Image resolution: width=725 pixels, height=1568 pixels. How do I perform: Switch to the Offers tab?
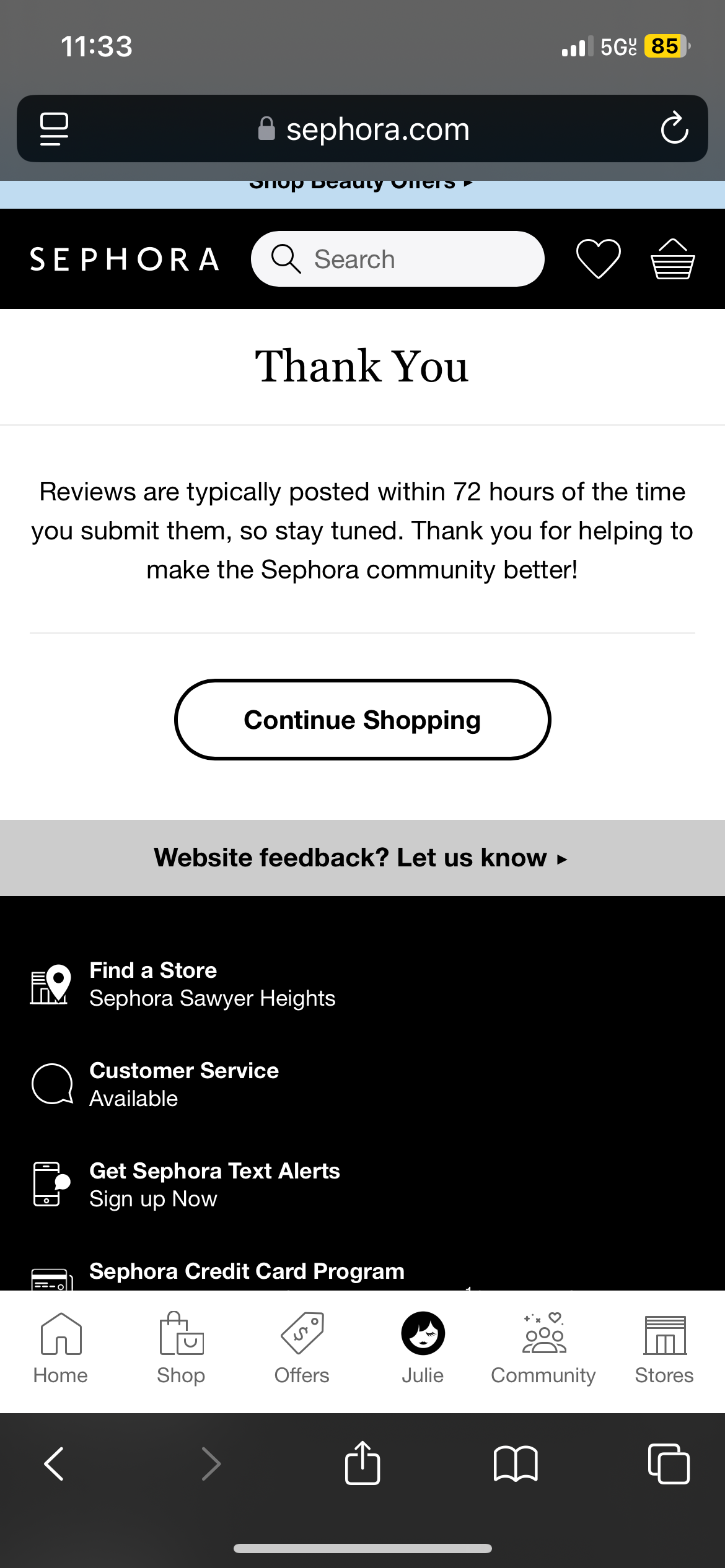pyautogui.click(x=302, y=1348)
